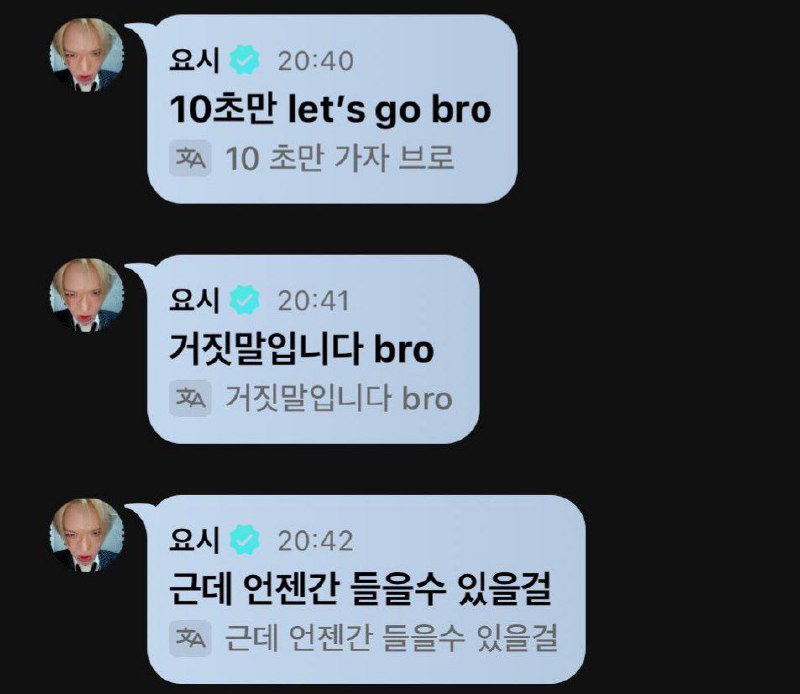Open Yoshi's profile photo beside the 20:40 message
Viewport: 800px width, 694px height.
pos(87,53)
